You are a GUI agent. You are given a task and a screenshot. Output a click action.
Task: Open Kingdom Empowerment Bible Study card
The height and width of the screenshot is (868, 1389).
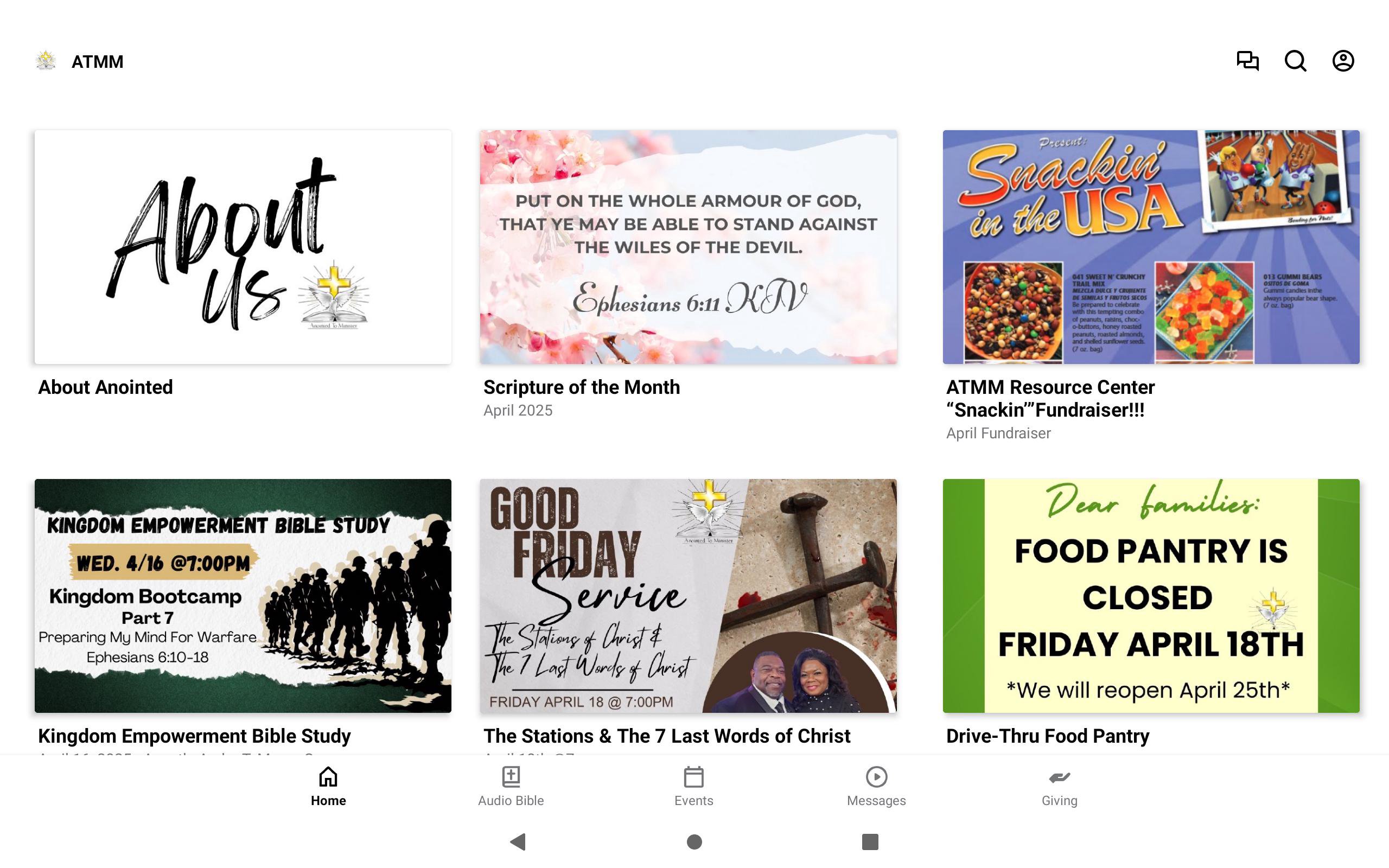(243, 595)
